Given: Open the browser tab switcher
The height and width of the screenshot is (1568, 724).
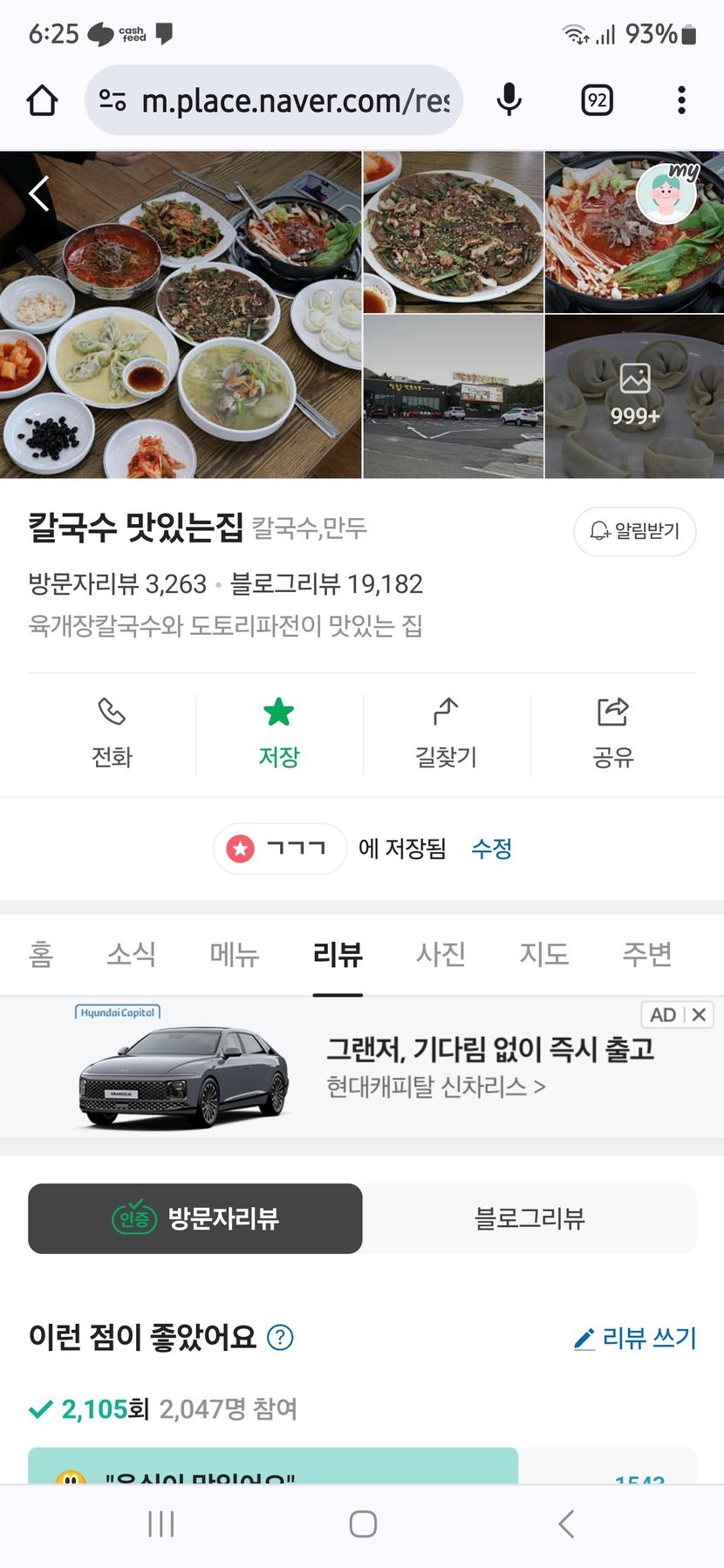Looking at the screenshot, I should pos(597,101).
